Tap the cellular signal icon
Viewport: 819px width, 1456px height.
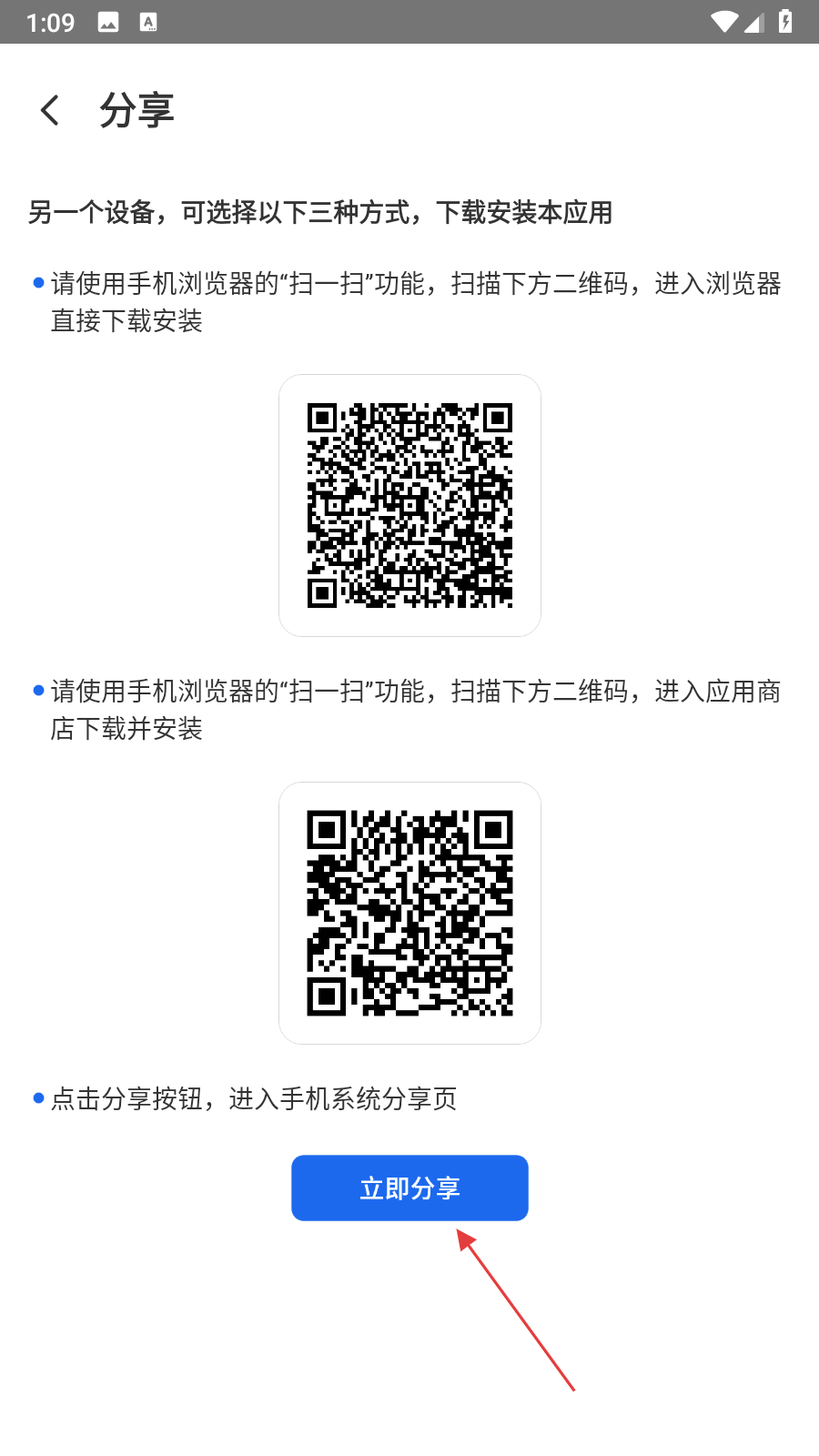point(756,25)
